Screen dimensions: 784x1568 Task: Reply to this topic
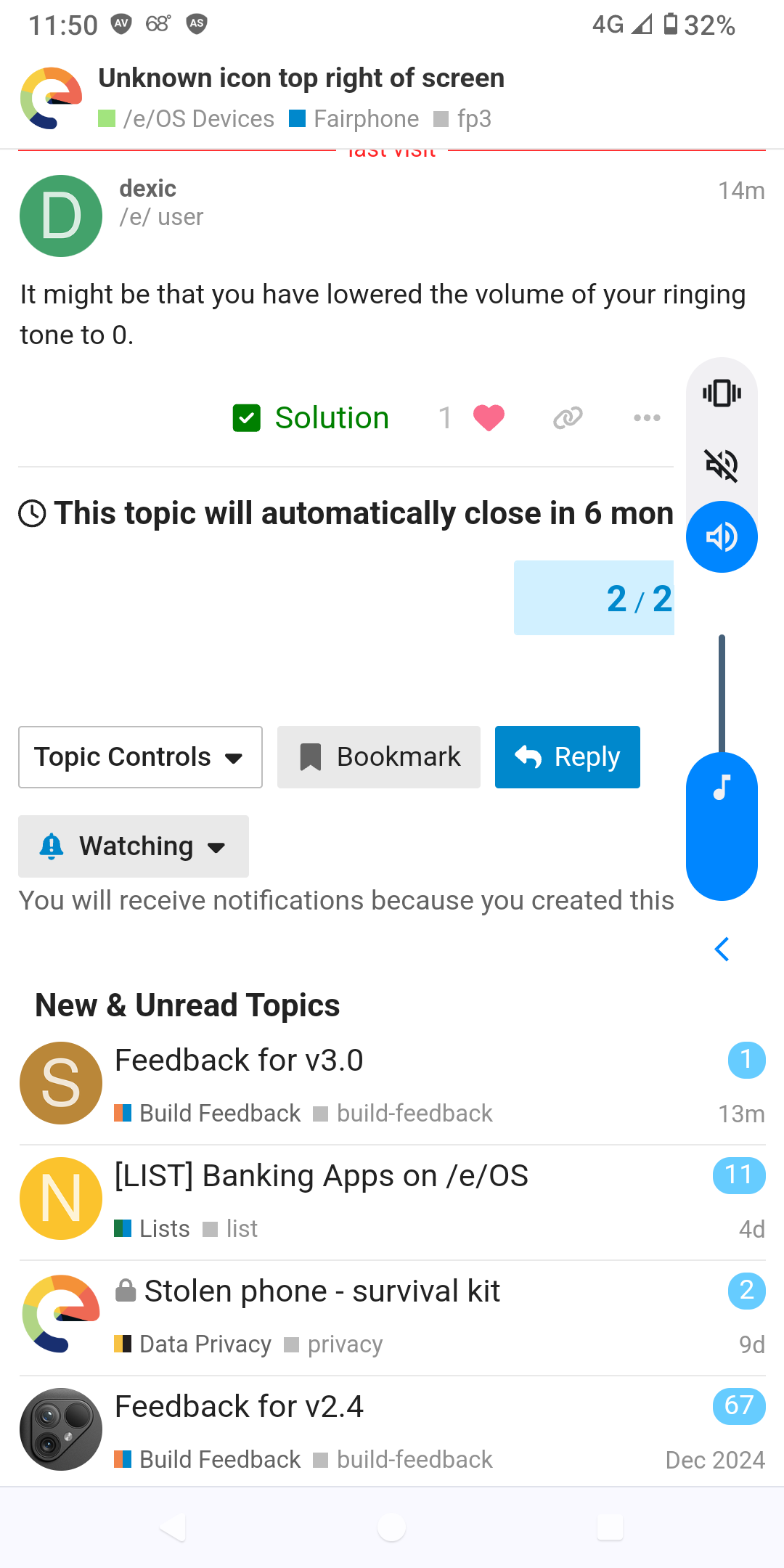(568, 757)
